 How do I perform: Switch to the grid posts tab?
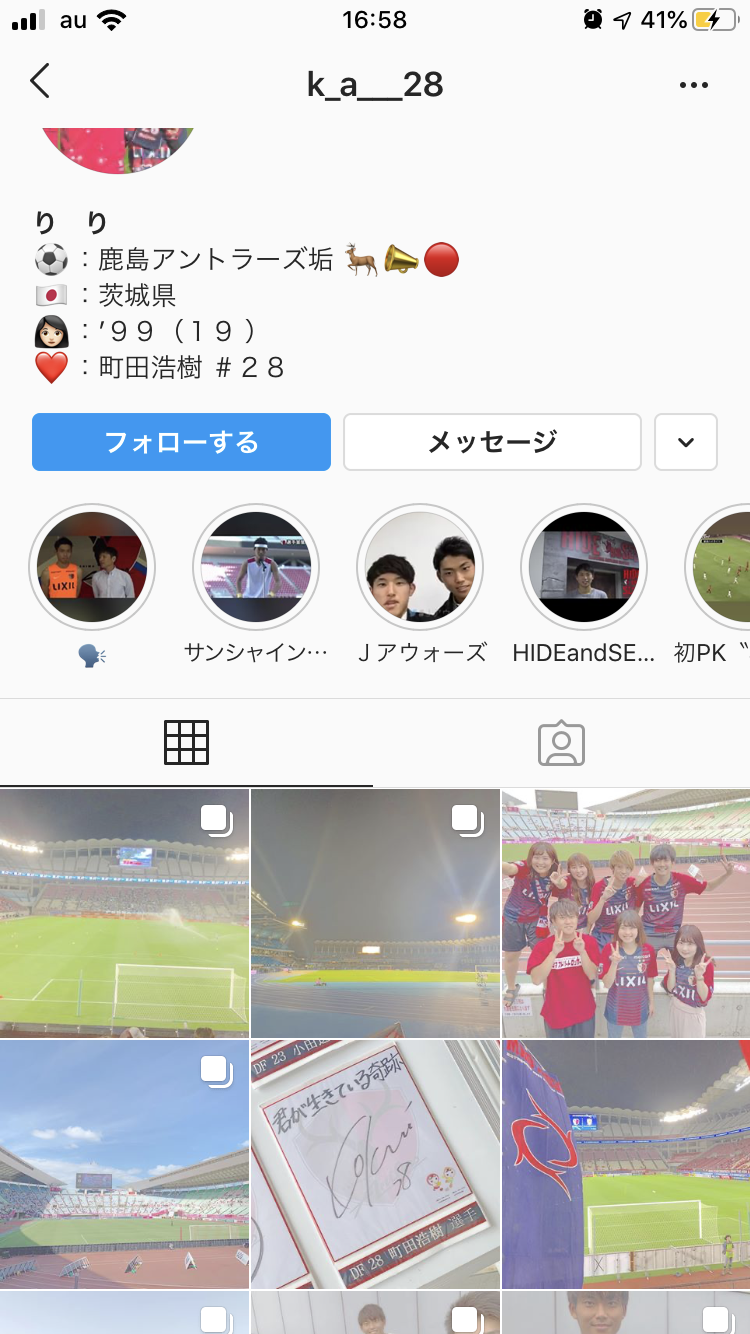(186, 743)
